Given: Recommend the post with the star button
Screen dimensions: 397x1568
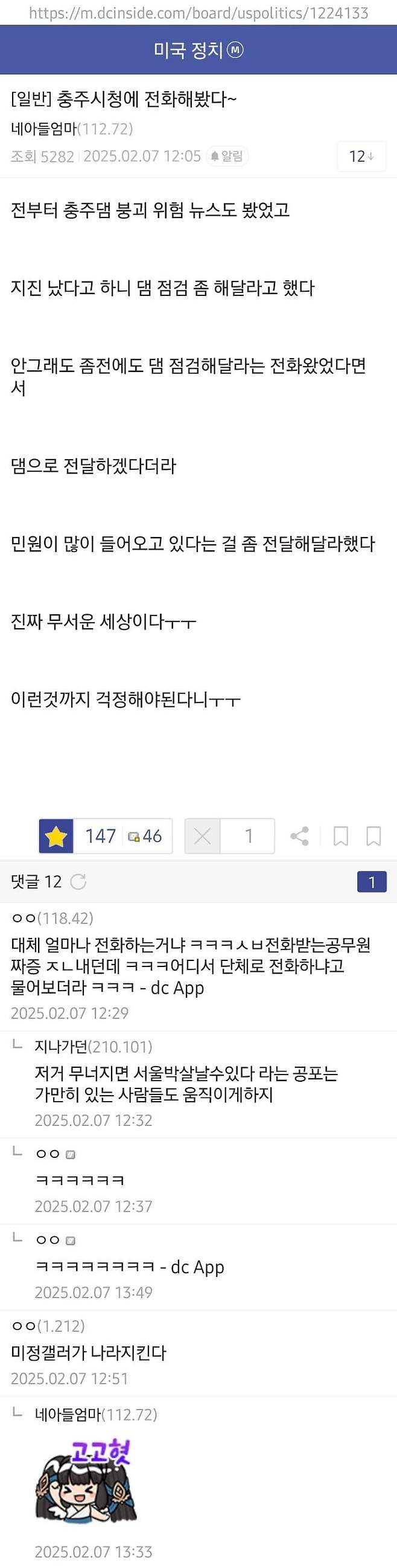Looking at the screenshot, I should click(56, 836).
